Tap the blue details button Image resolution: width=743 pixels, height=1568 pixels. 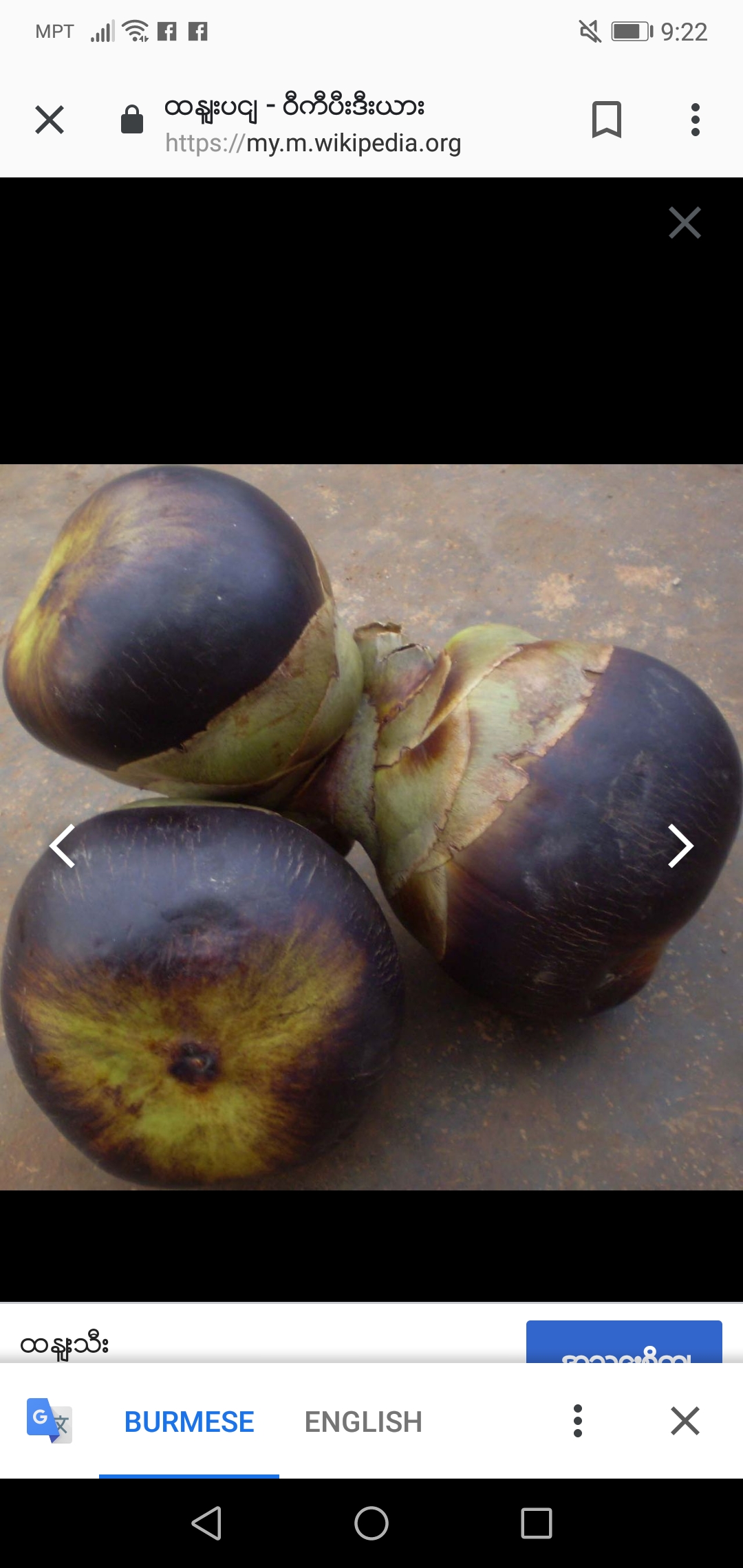pyautogui.click(x=624, y=1341)
